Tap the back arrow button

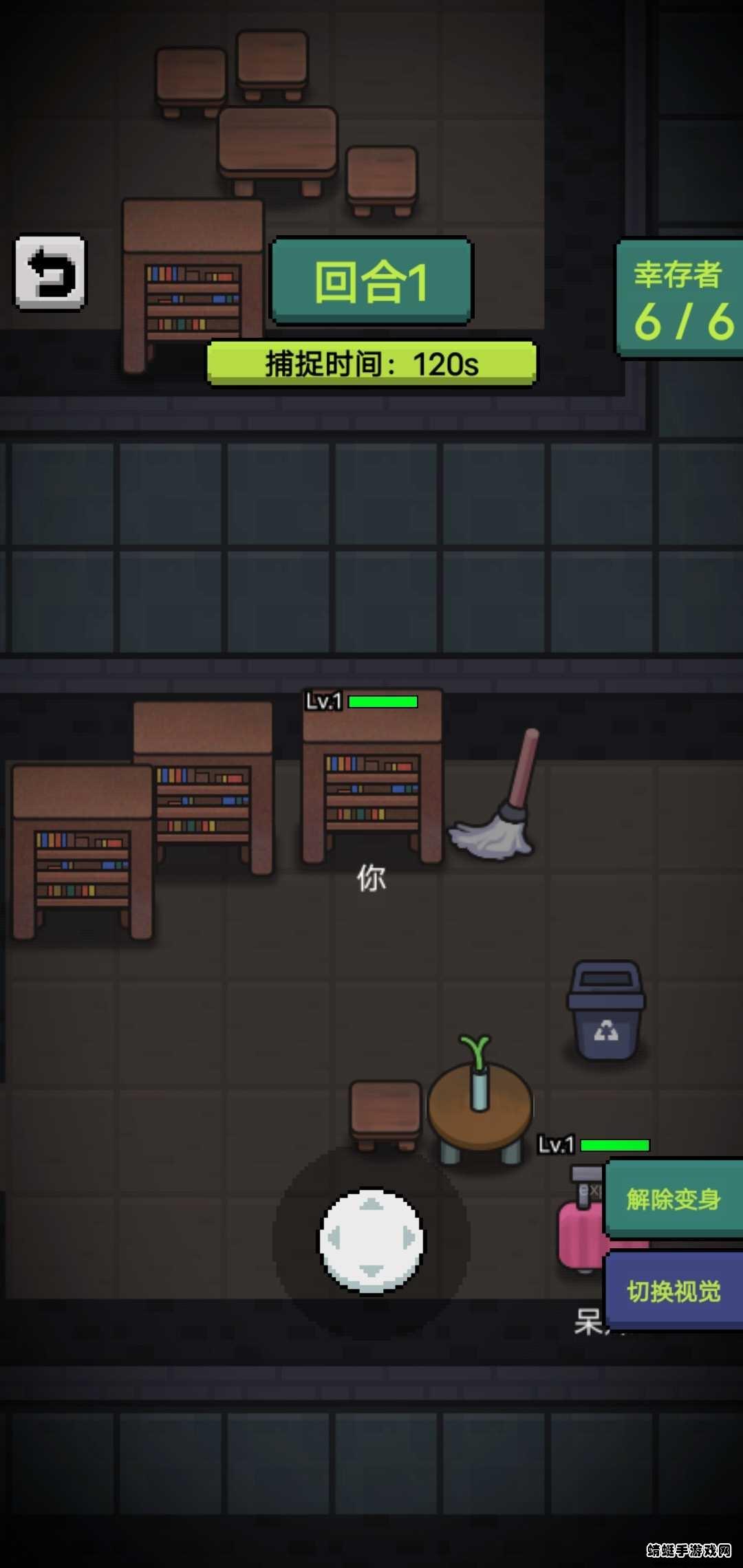point(50,273)
